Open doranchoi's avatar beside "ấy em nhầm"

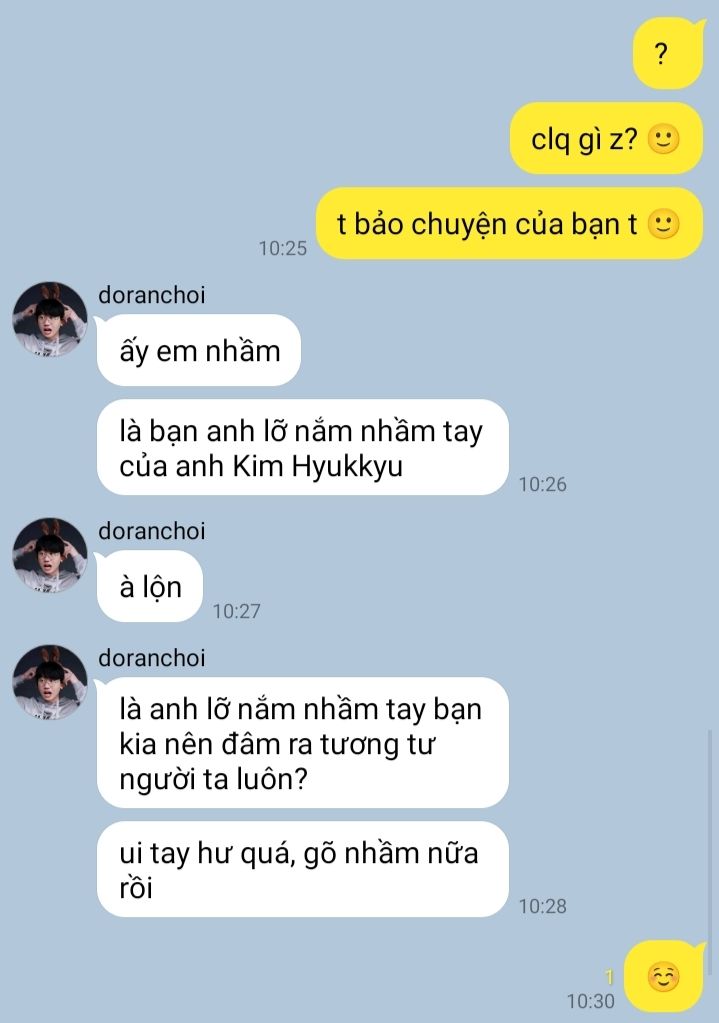coord(49,320)
